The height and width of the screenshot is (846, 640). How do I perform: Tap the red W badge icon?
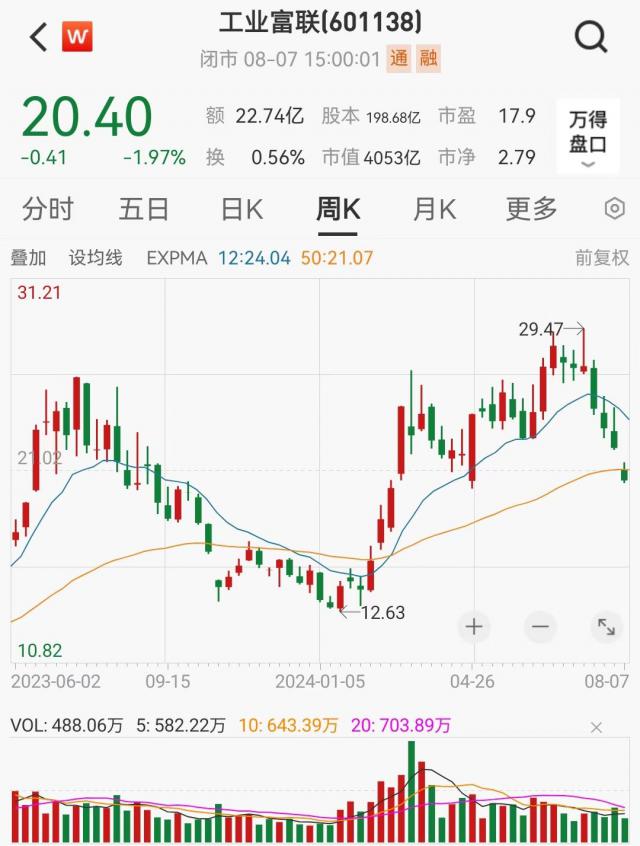coord(77,38)
